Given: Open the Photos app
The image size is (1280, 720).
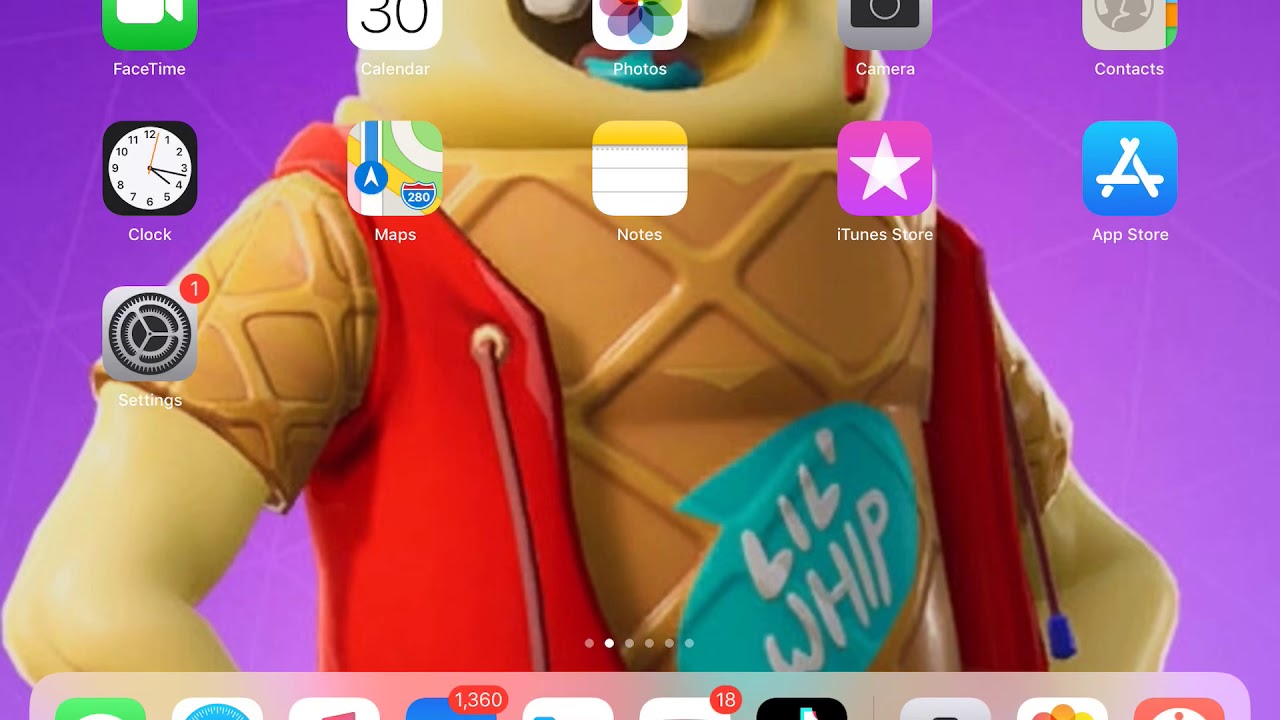Looking at the screenshot, I should tap(640, 25).
